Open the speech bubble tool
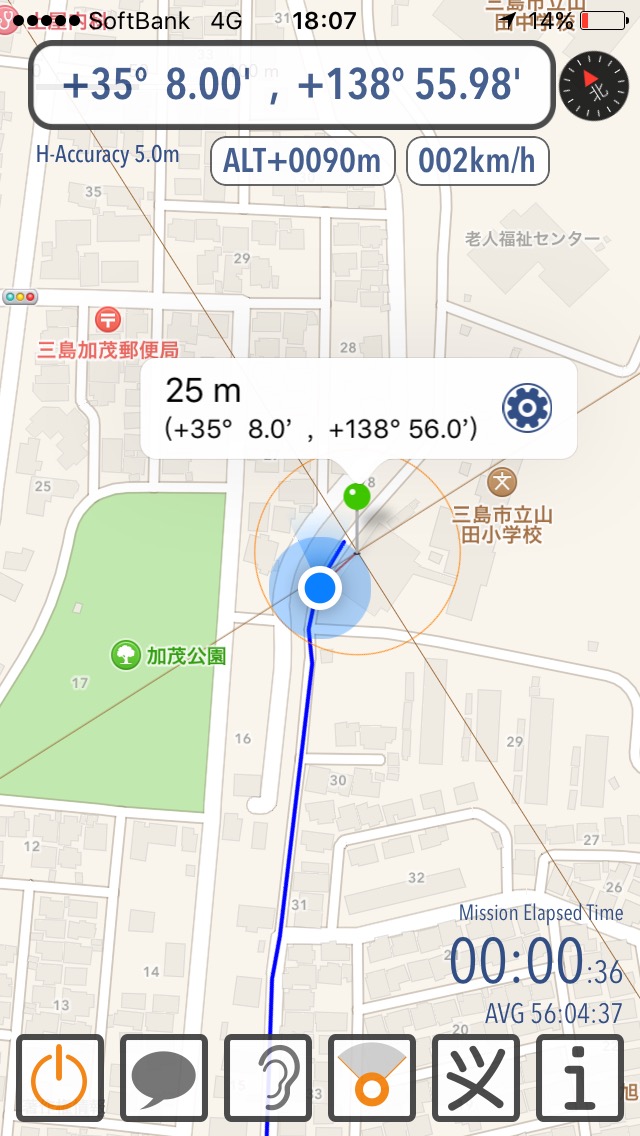 click(164, 1077)
